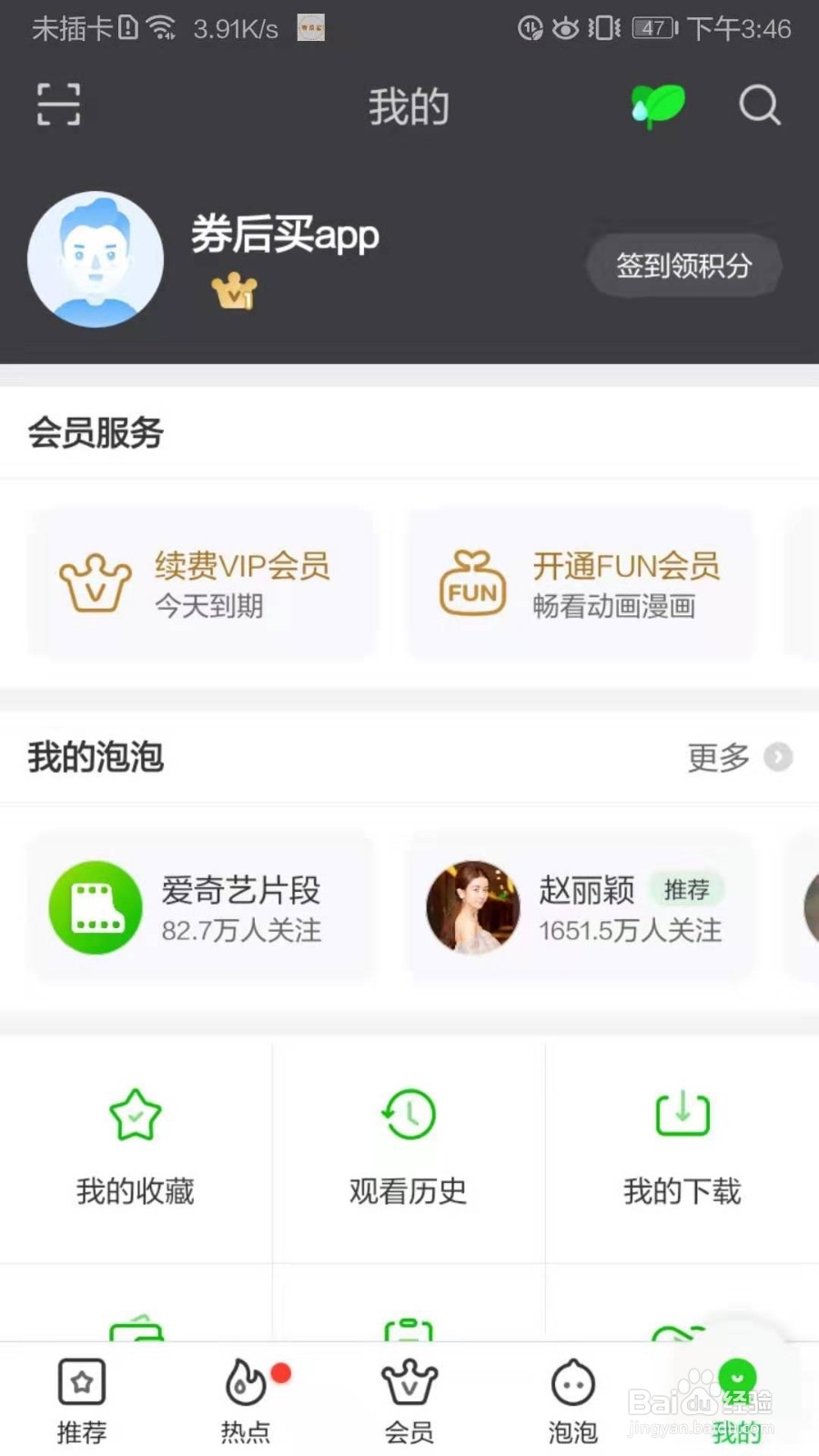Select the 我的收藏 star icon

[x=135, y=1113]
